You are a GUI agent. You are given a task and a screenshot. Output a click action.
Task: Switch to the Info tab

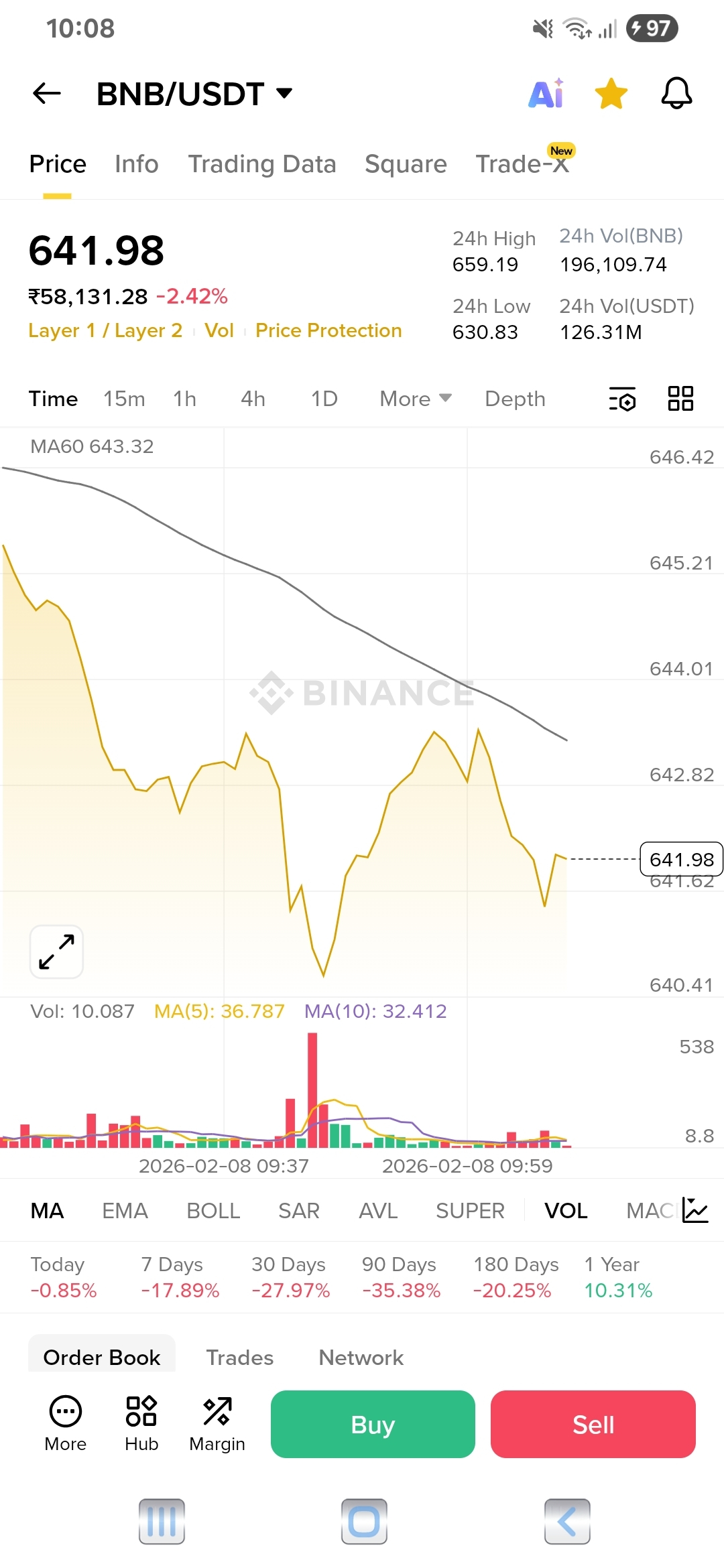point(137,164)
